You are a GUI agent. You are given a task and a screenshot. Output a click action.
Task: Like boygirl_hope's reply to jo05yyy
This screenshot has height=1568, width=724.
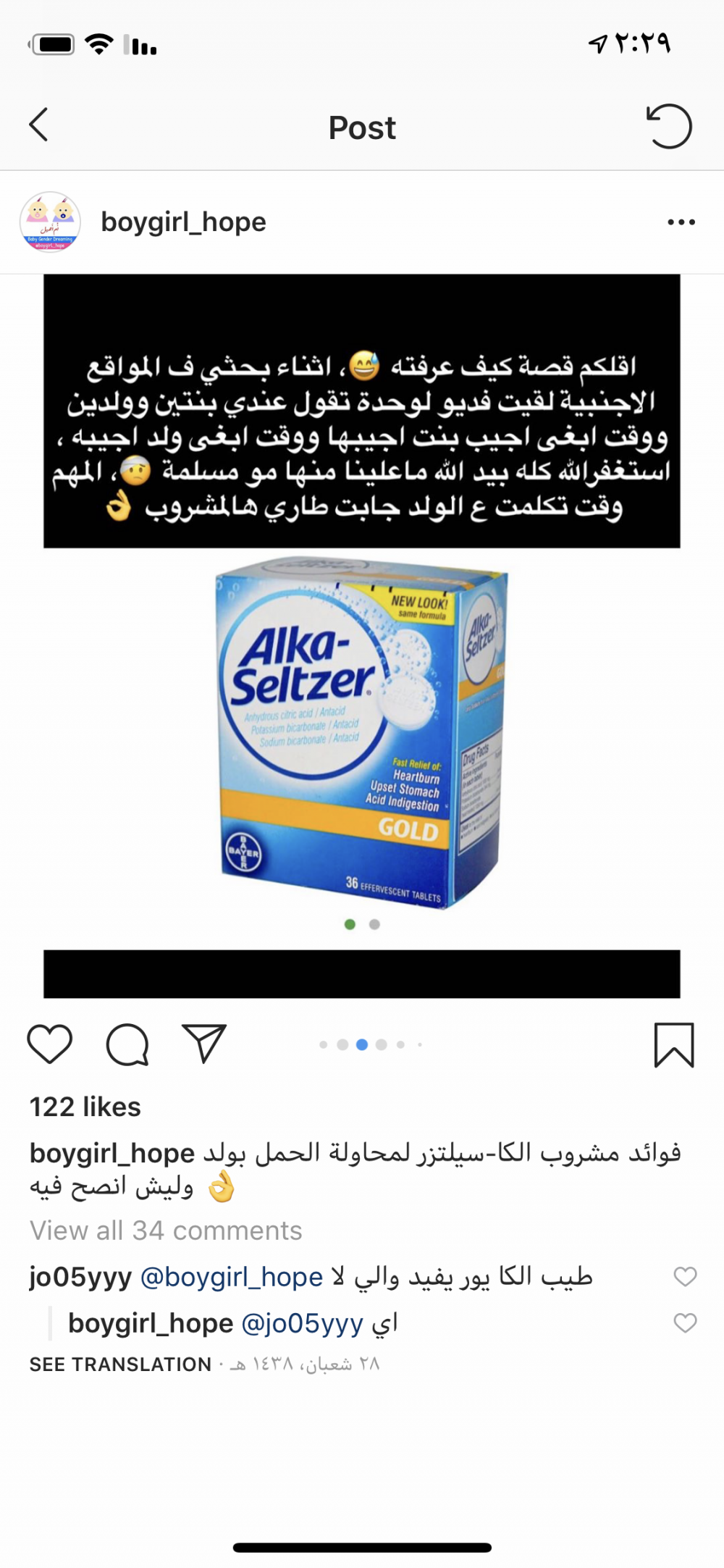click(x=685, y=1323)
